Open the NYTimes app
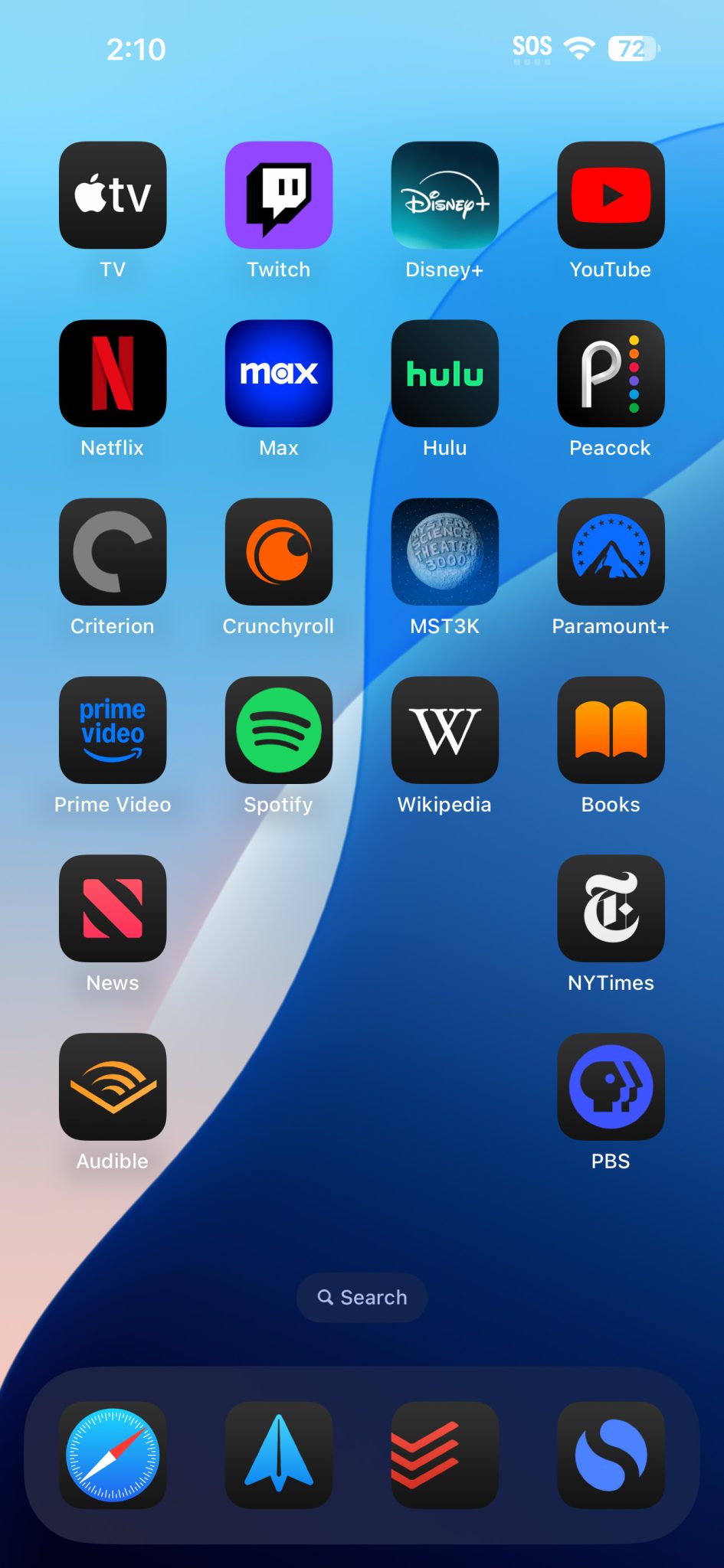724x1568 pixels. [610, 908]
